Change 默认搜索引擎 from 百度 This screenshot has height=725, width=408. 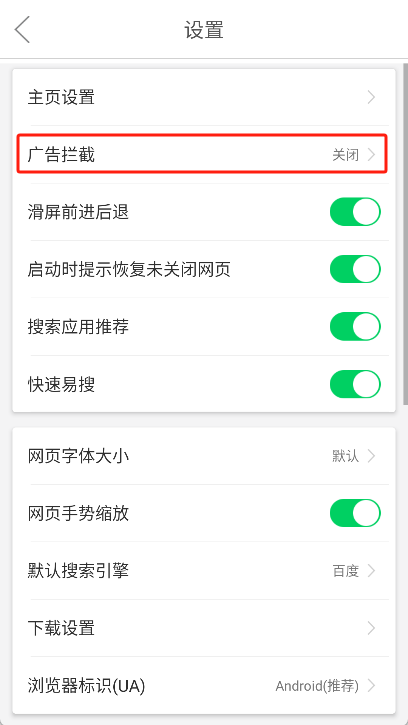[204, 571]
